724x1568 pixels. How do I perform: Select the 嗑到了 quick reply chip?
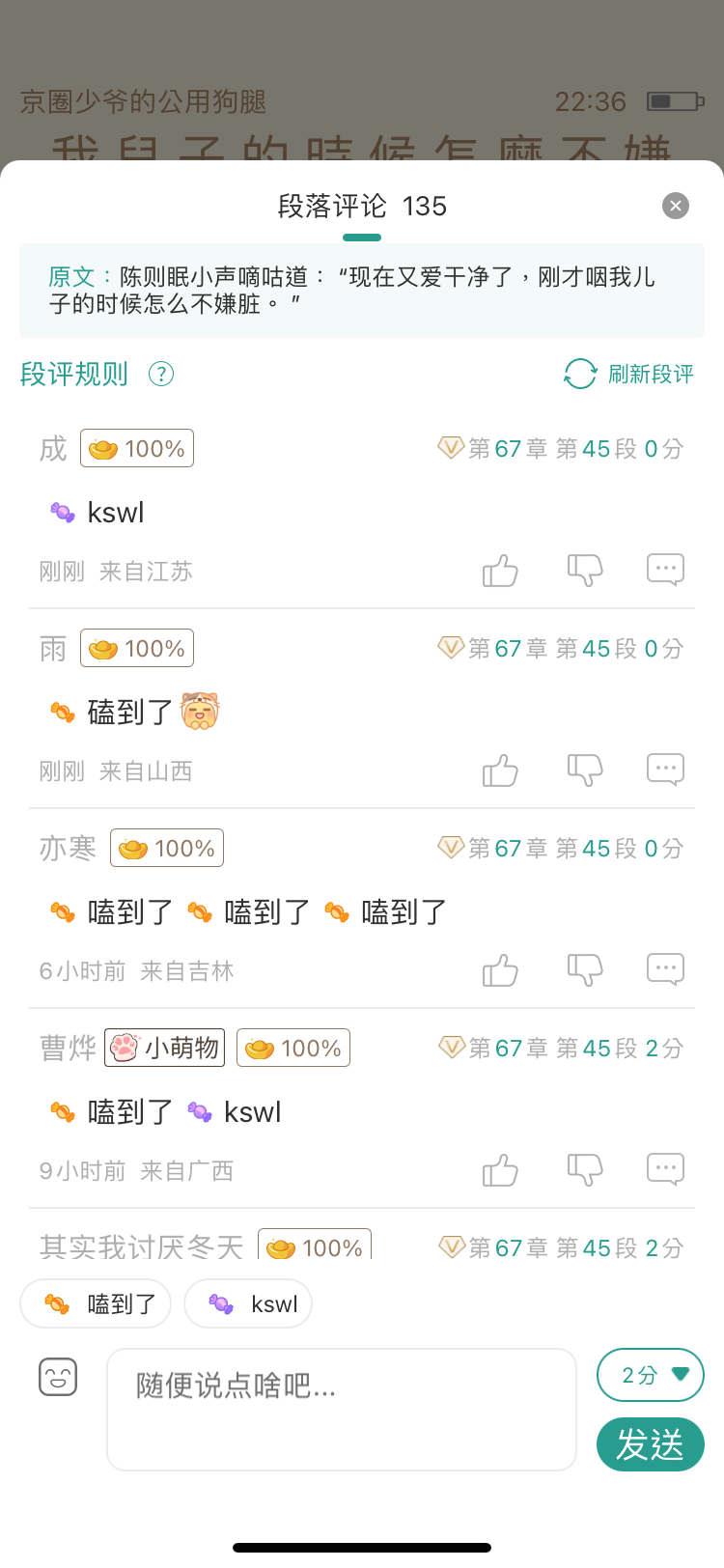(x=96, y=1303)
